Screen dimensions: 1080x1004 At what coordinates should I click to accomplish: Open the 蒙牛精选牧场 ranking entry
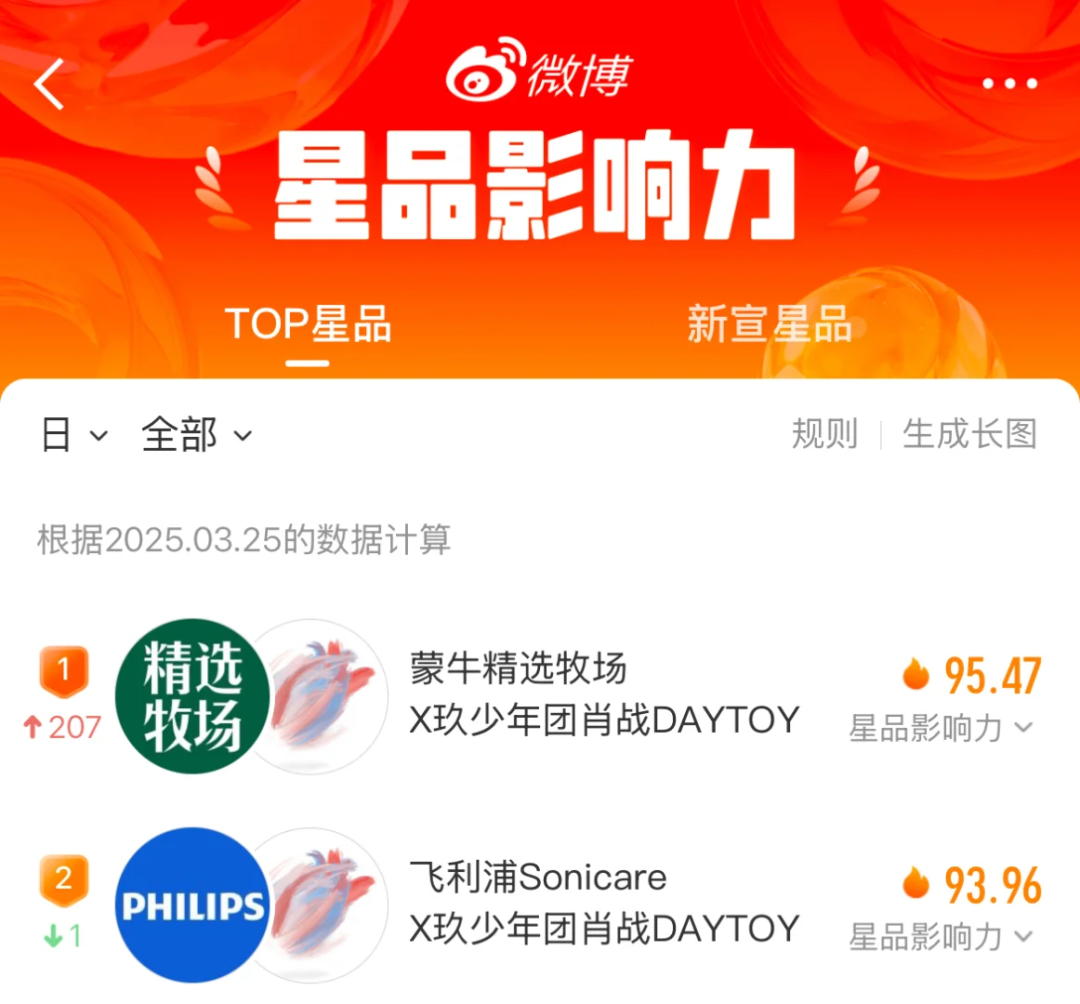tap(518, 668)
